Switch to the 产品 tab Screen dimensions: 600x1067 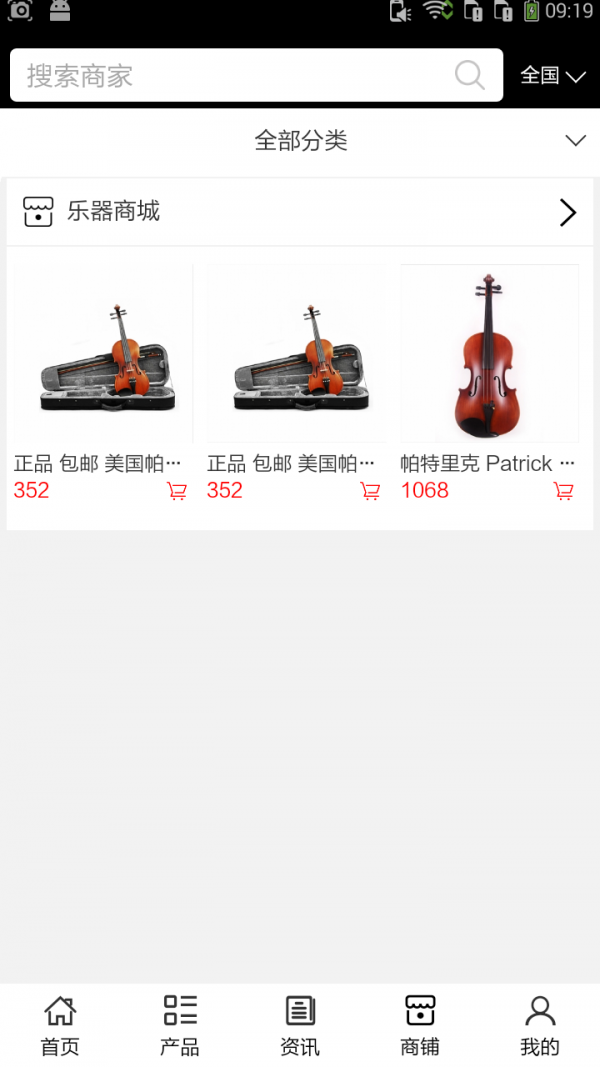180,1025
